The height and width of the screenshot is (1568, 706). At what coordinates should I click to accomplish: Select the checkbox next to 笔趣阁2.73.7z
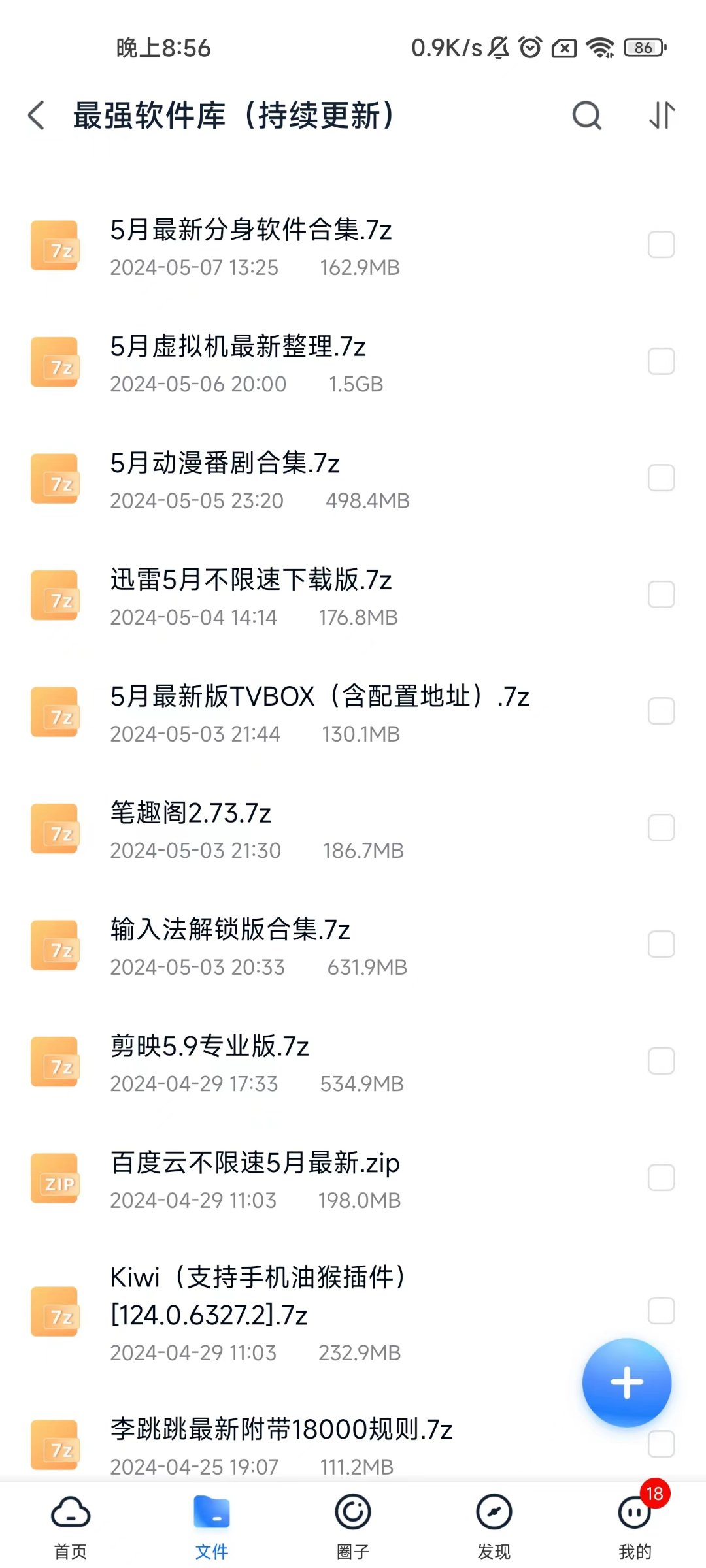coord(661,828)
